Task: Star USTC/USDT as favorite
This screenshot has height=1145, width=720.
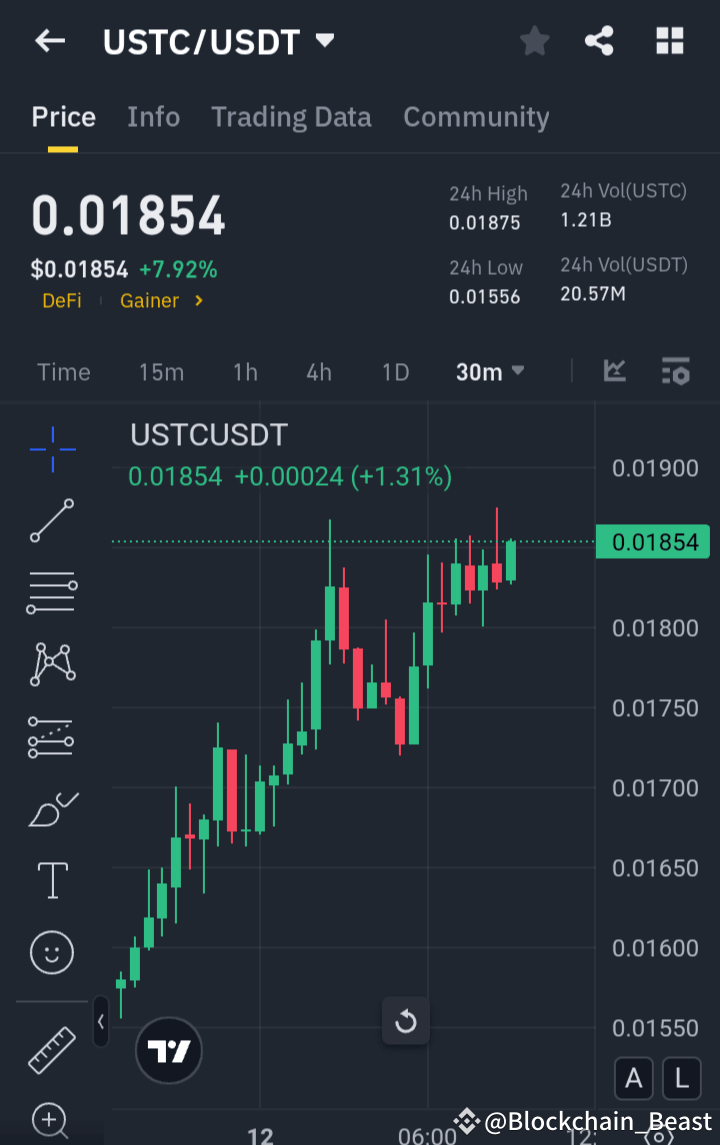Action: (534, 41)
